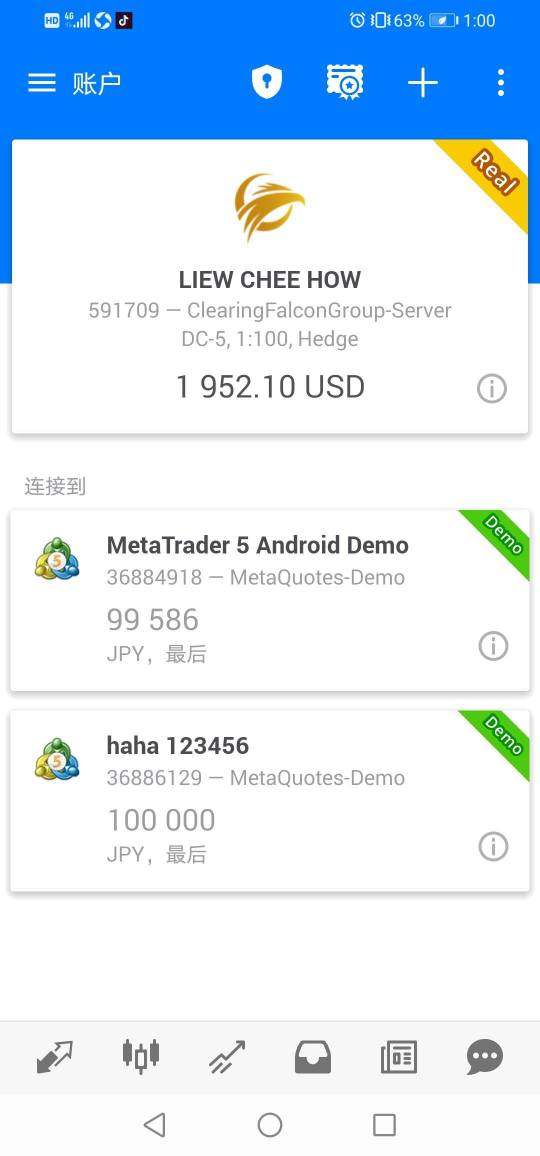Open the LIEW CHEE HOW account card
The height and width of the screenshot is (1156, 540).
270,286
